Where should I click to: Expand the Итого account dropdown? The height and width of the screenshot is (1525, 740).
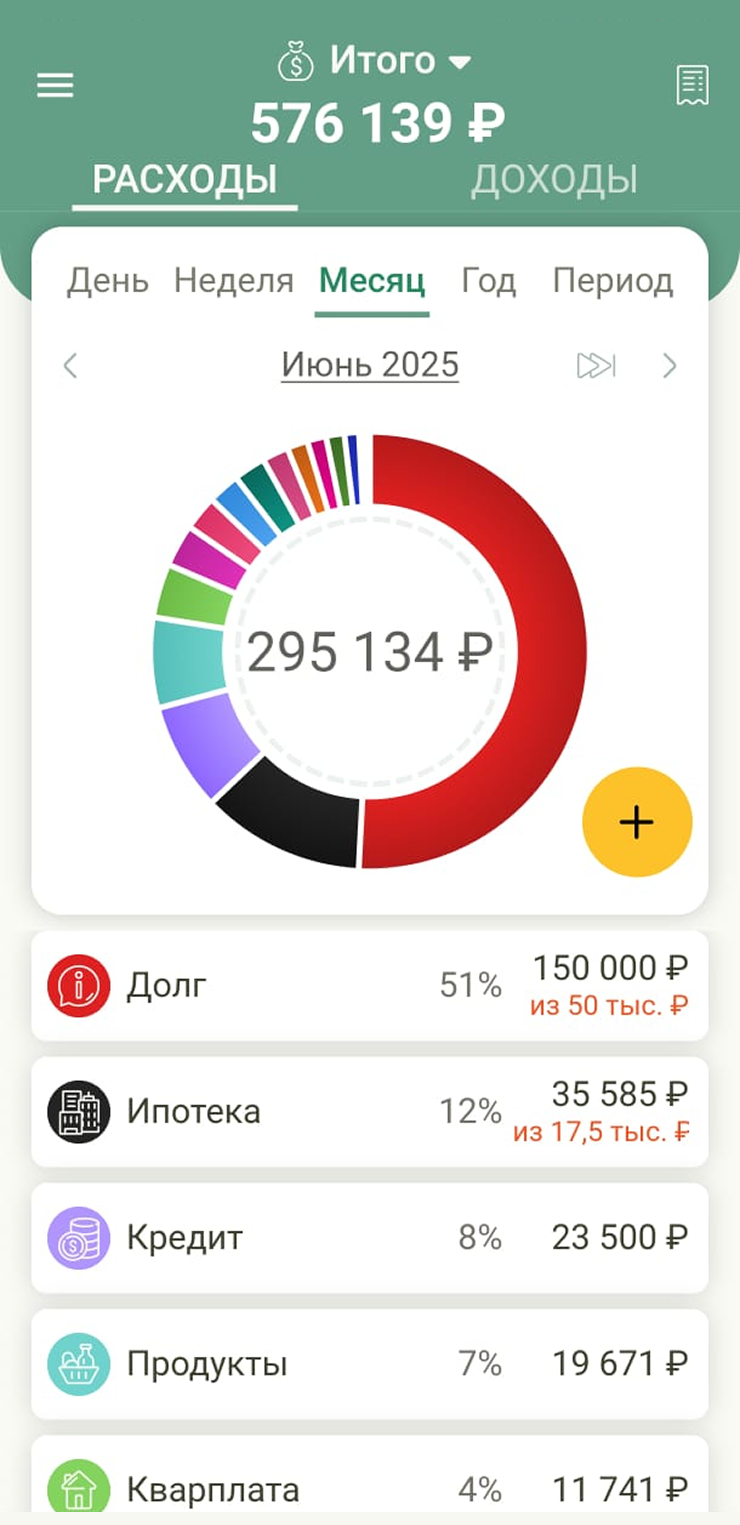click(375, 62)
